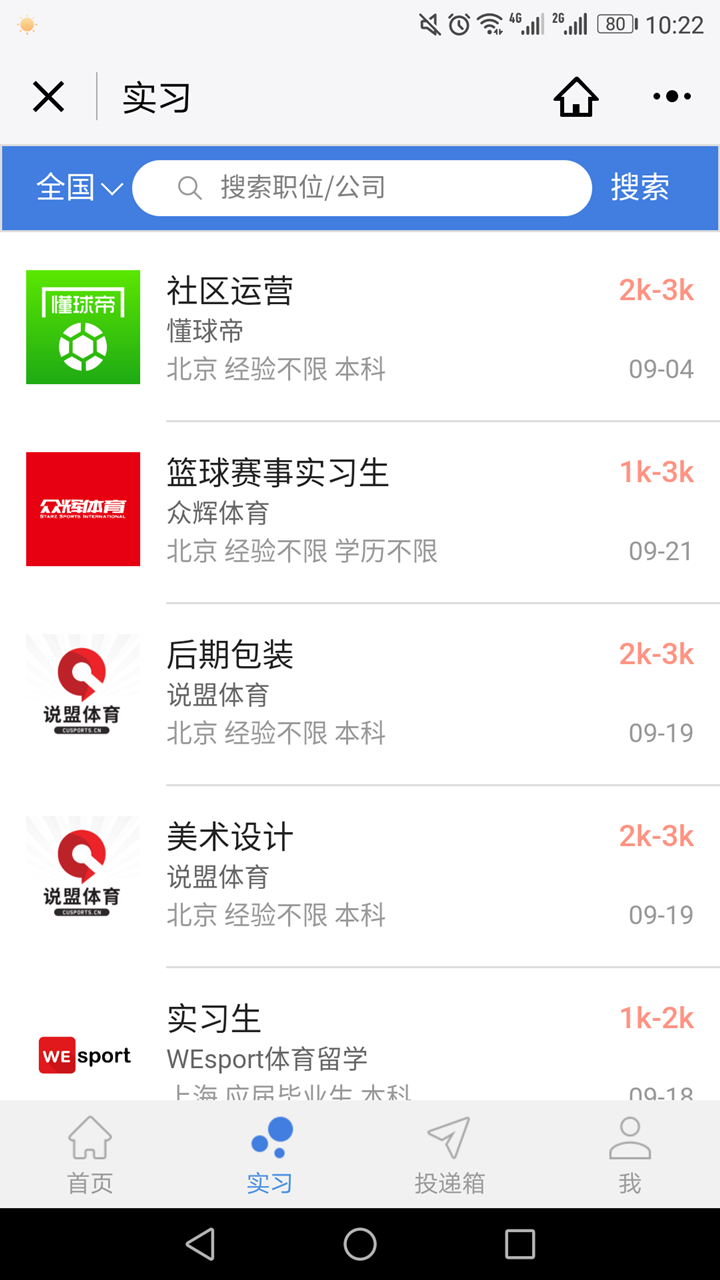Open the 社区运营 job at 懂球帝
Screen dimensions: 720x1280
click(x=360, y=328)
